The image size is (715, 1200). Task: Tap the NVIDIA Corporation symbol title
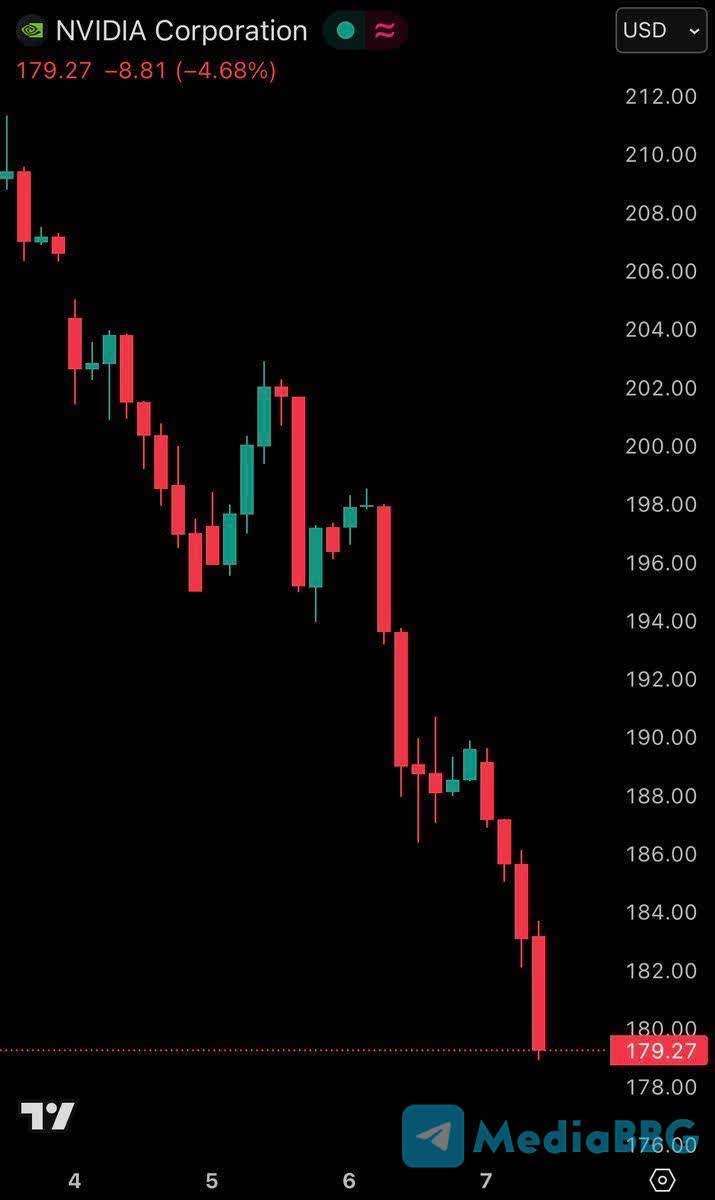(181, 31)
